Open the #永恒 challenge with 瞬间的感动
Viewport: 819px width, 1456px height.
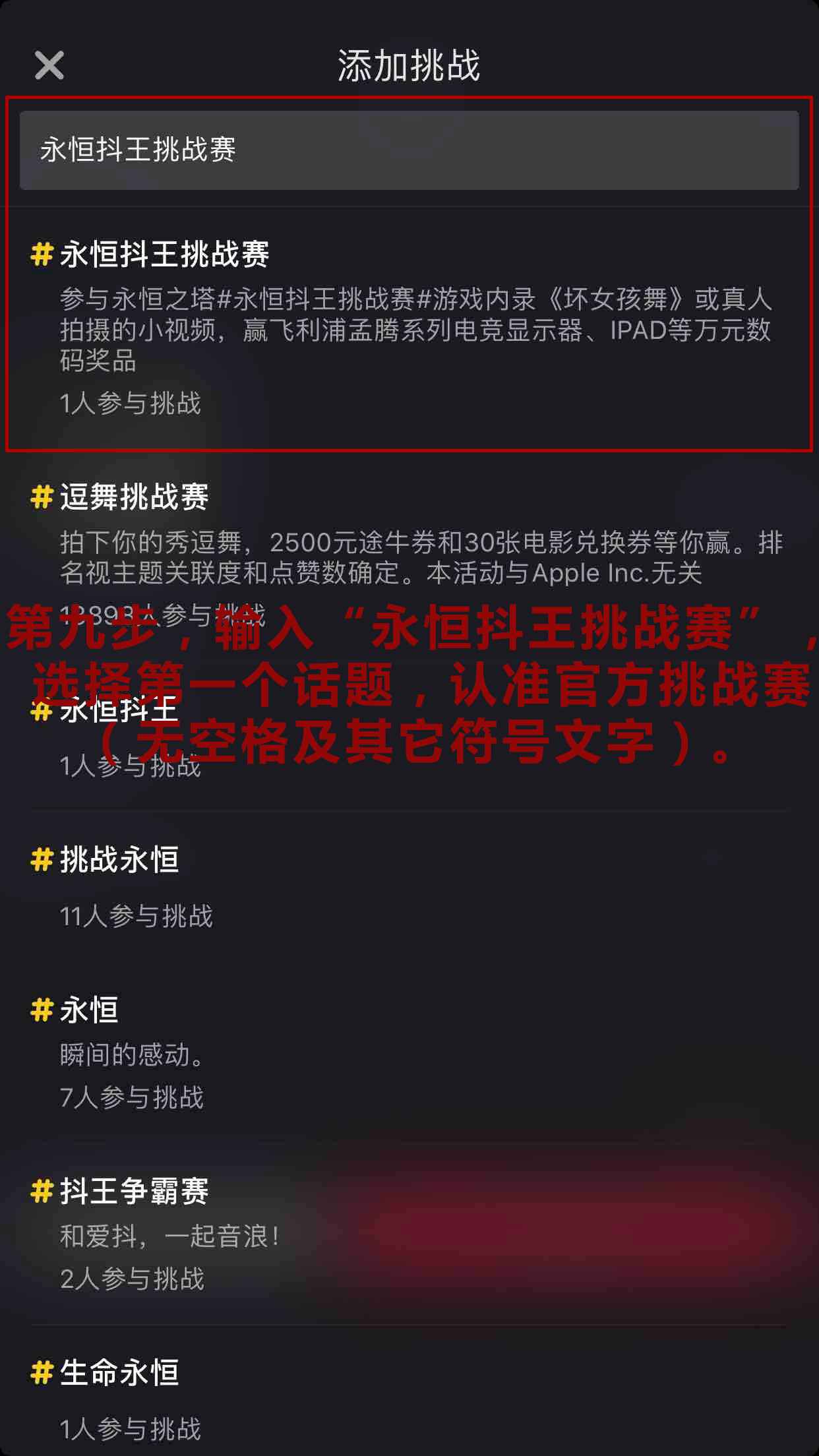pyautogui.click(x=409, y=1052)
